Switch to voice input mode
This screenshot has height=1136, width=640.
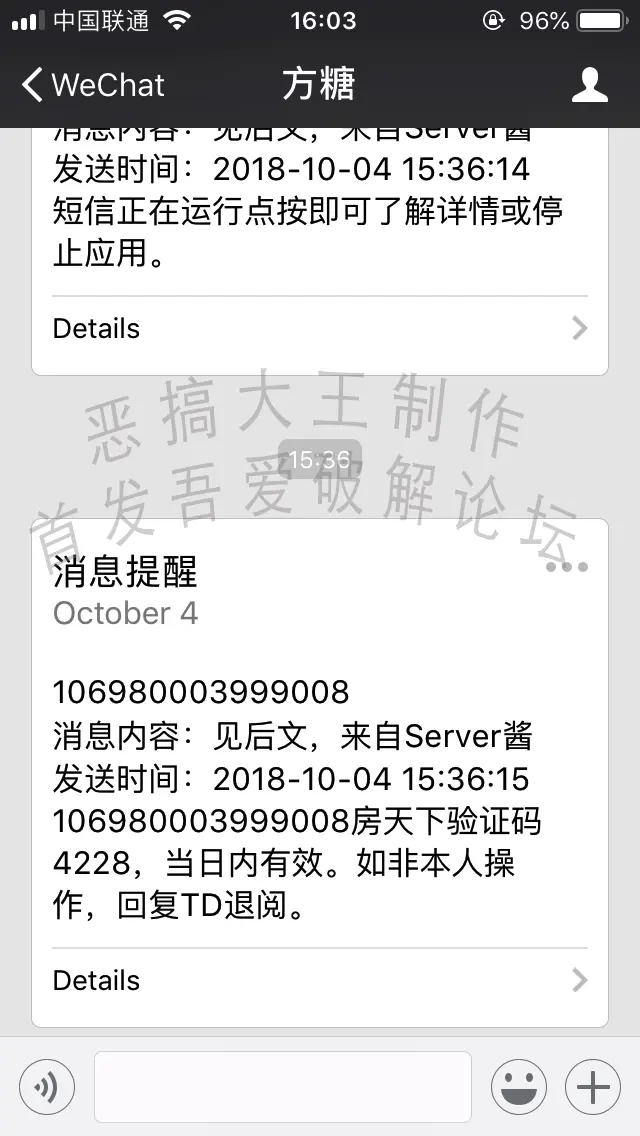[x=47, y=1086]
